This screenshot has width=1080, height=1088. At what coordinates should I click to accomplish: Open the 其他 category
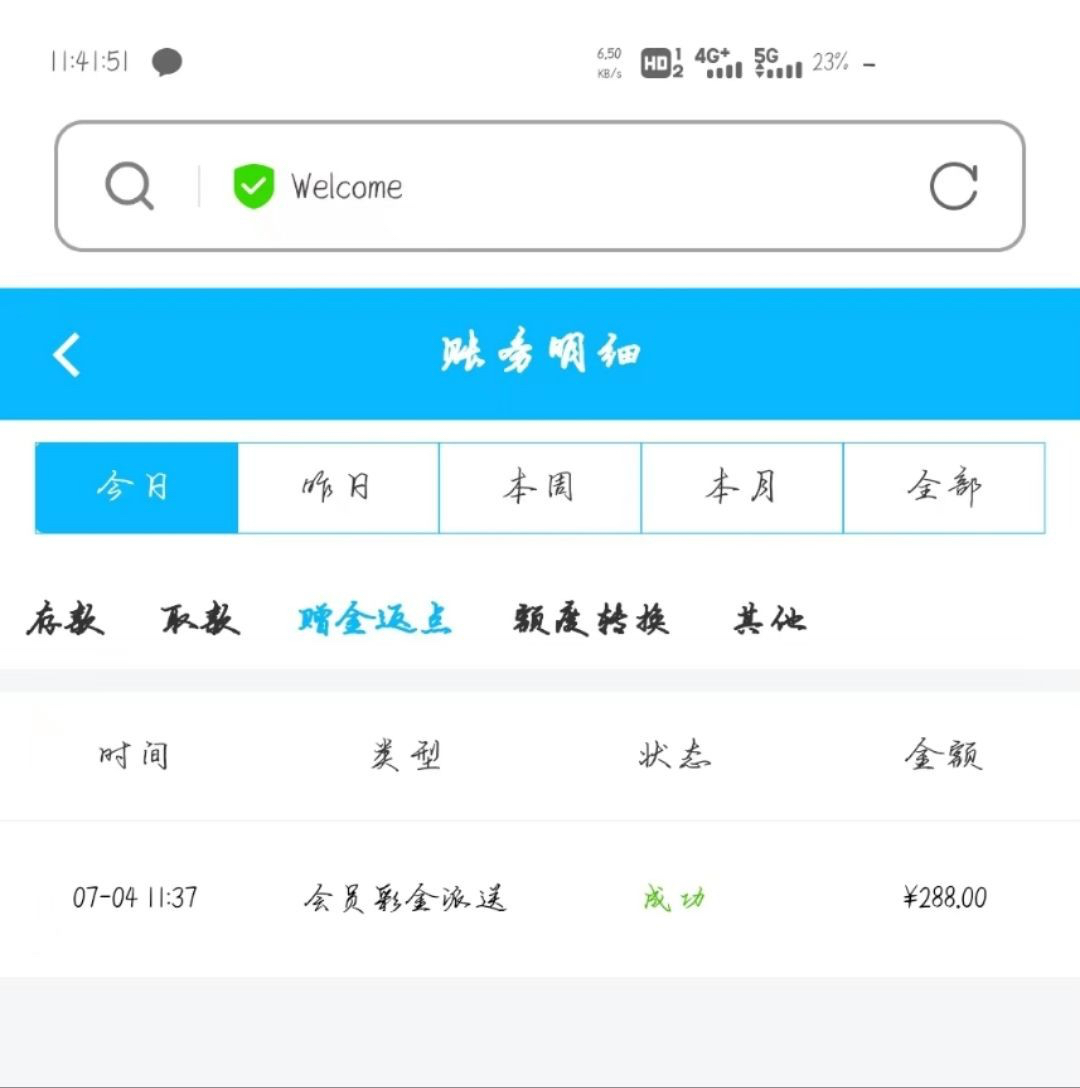coord(770,620)
